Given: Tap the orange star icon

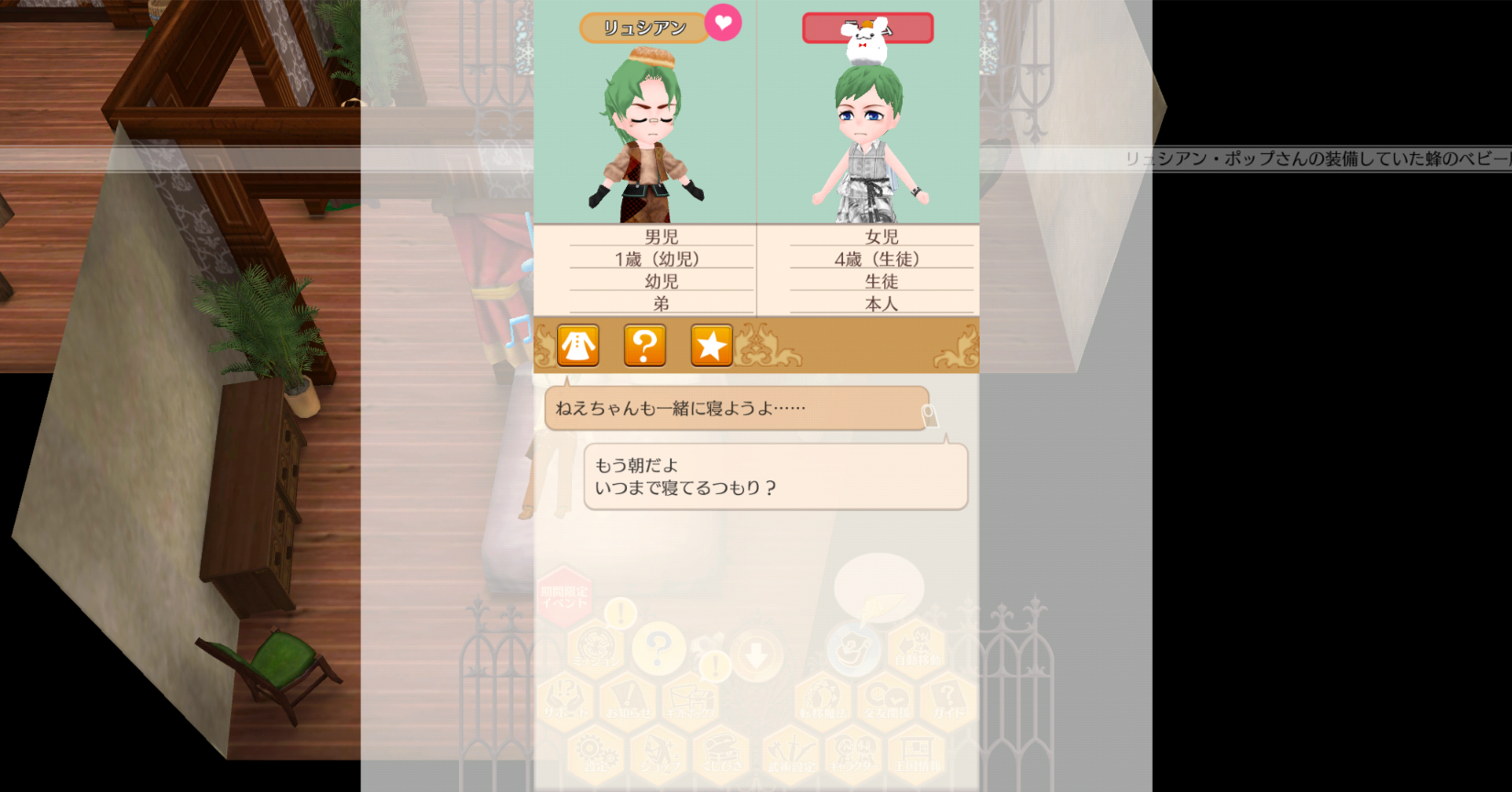Looking at the screenshot, I should point(712,346).
